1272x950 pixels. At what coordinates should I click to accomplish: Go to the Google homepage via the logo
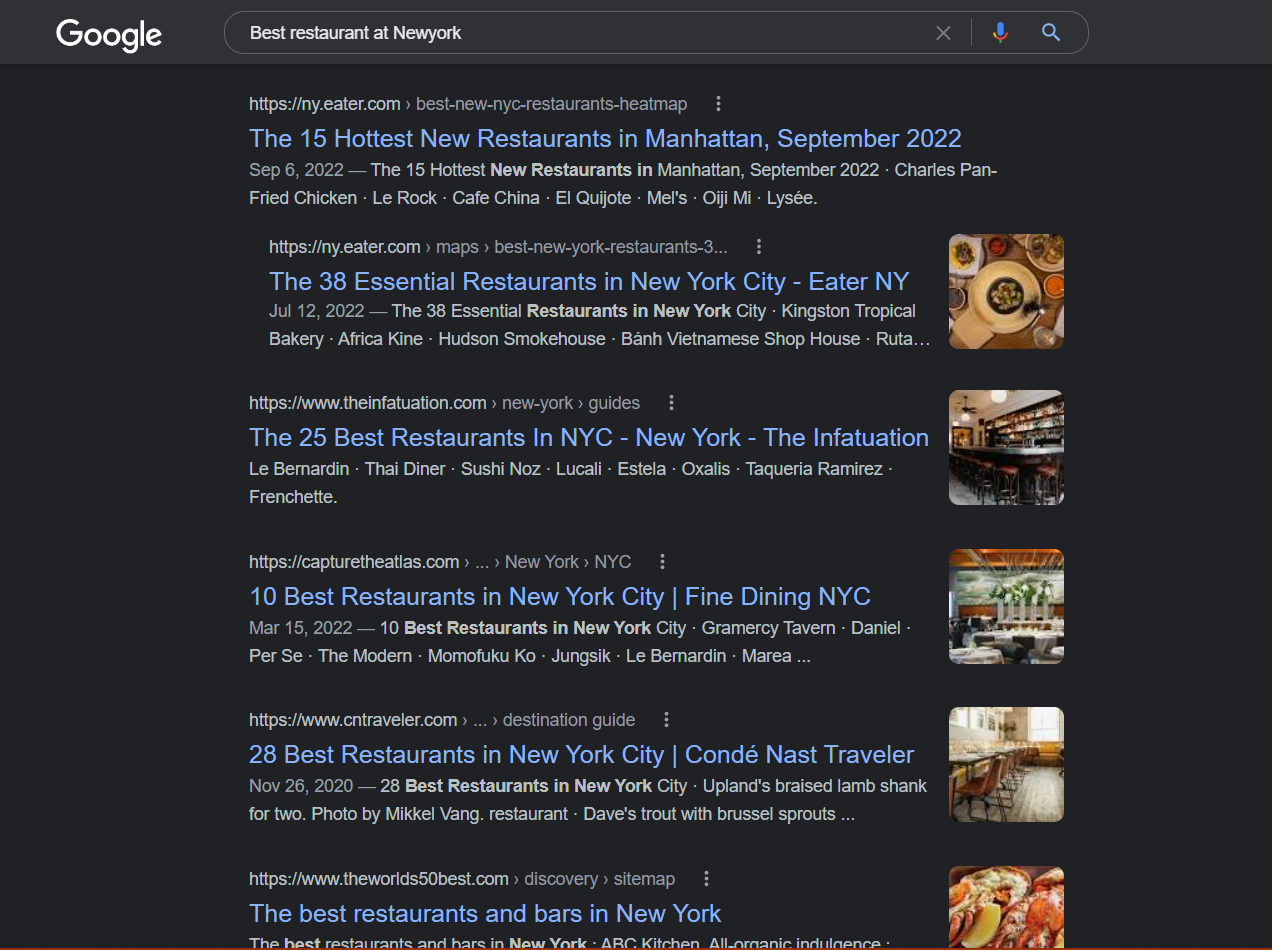(x=109, y=34)
